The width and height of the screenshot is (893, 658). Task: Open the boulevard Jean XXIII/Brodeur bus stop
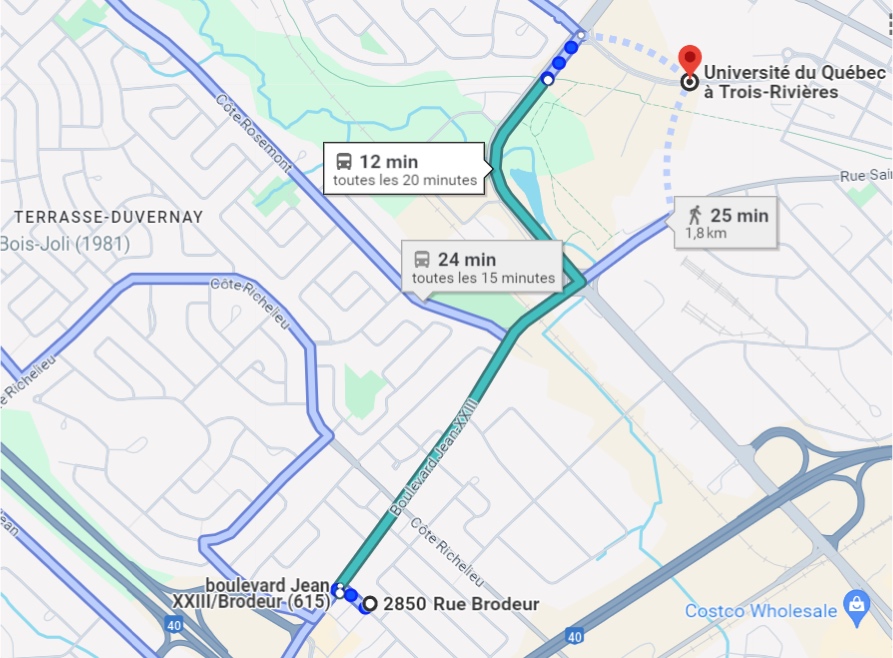click(339, 591)
